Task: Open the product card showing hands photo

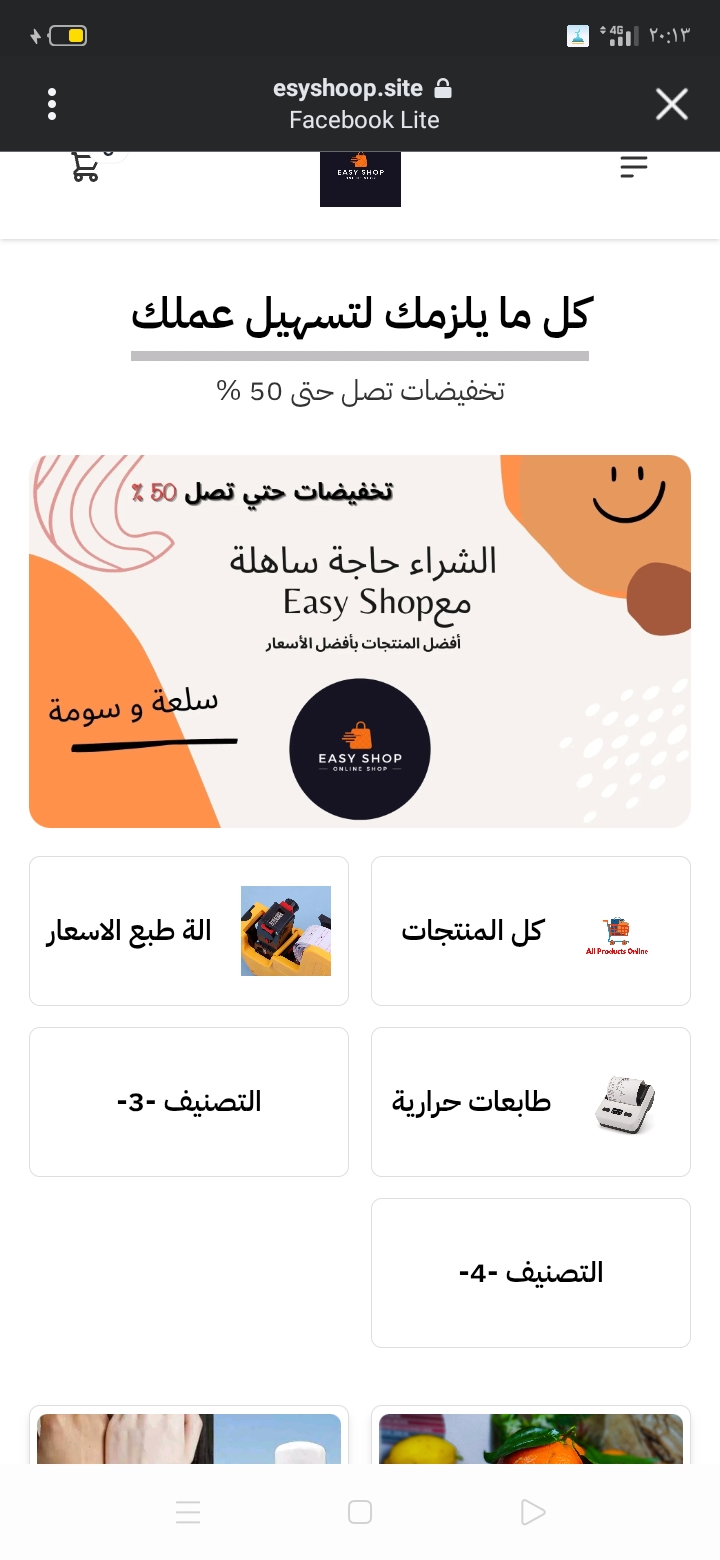Action: tap(189, 1438)
